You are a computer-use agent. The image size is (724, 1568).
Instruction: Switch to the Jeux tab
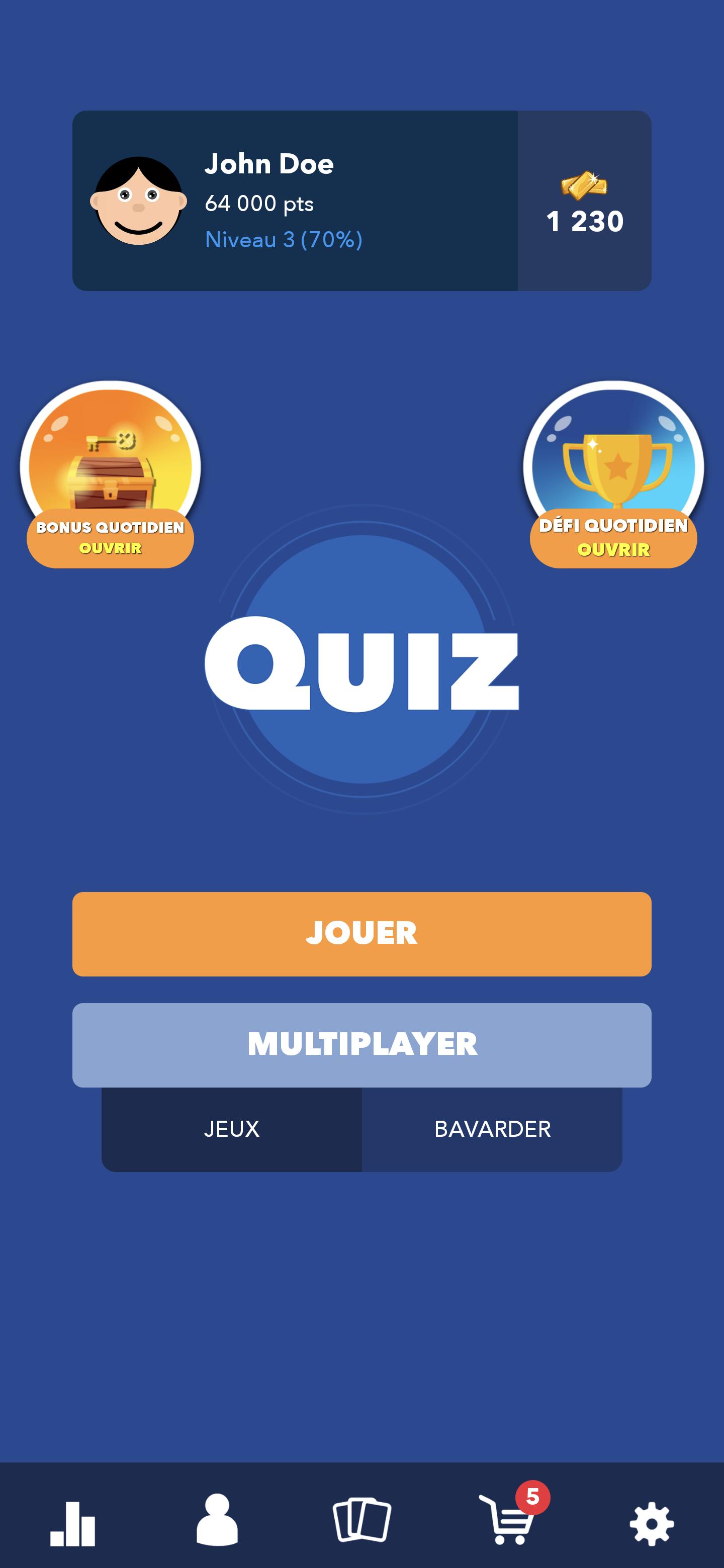tap(231, 1129)
